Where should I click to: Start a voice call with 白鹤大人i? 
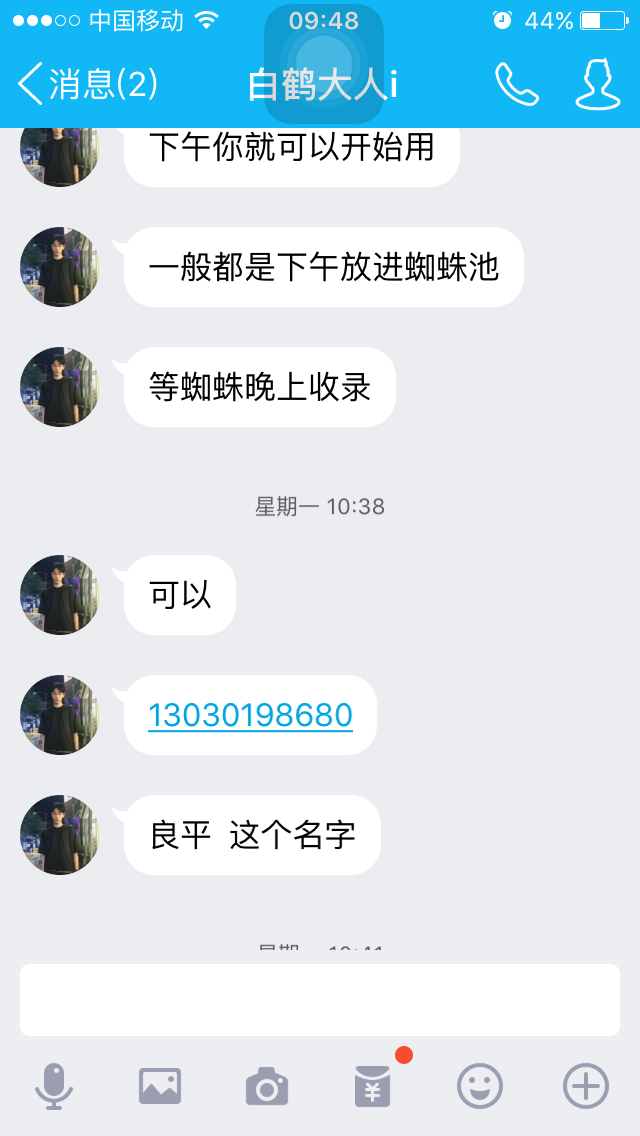[516, 84]
